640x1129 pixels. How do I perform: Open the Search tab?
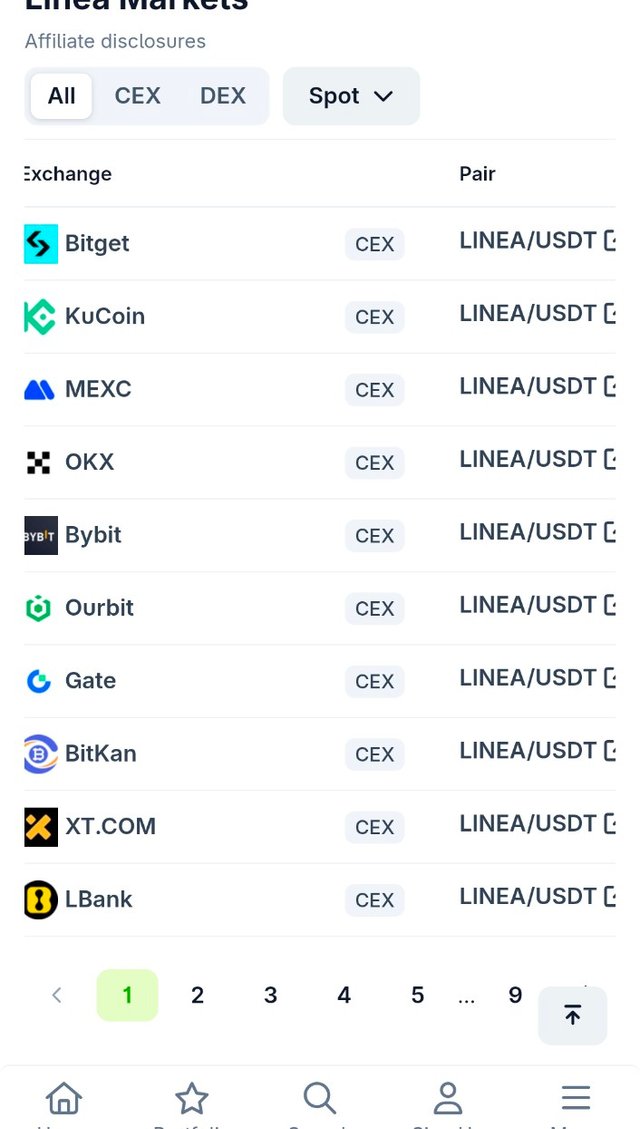pos(320,1102)
